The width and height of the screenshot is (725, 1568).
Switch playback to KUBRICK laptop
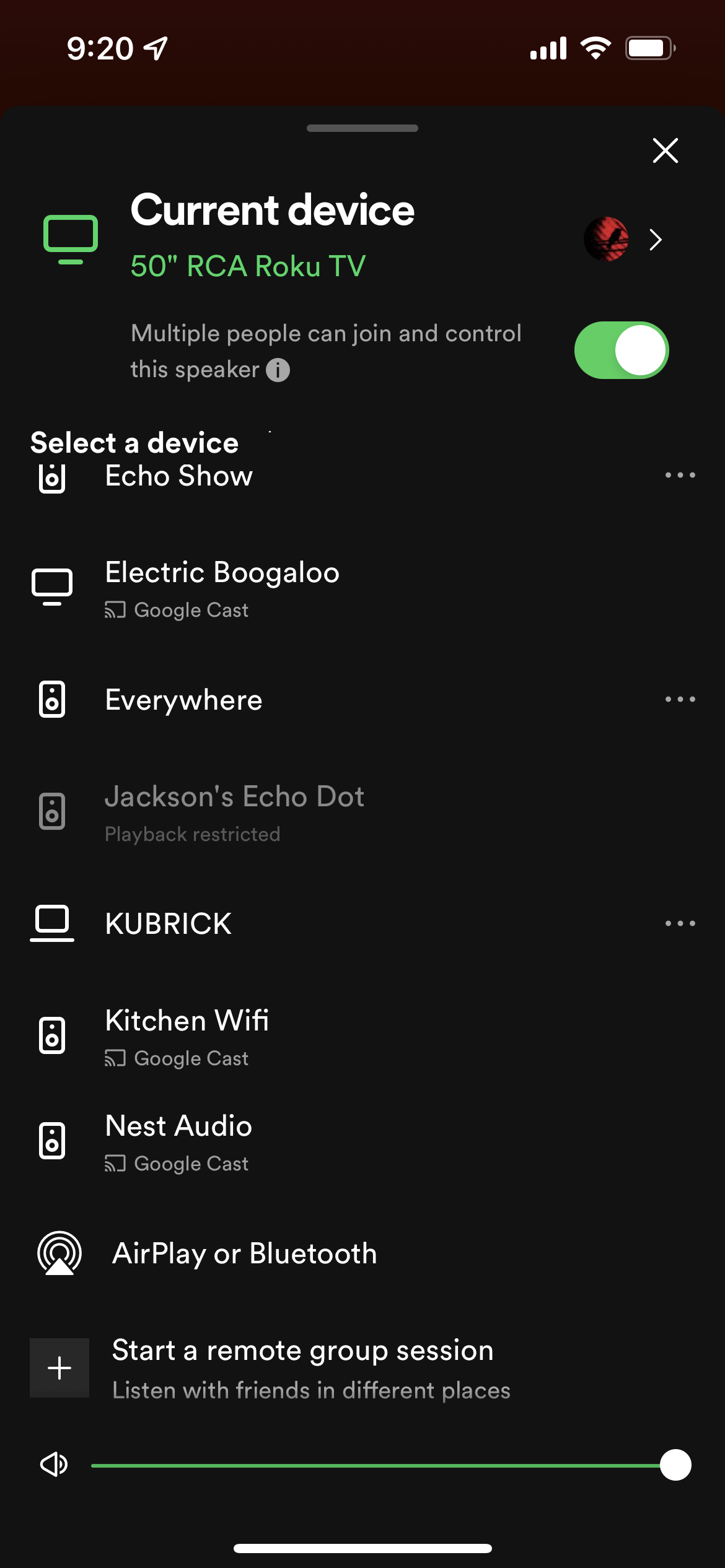[x=168, y=923]
